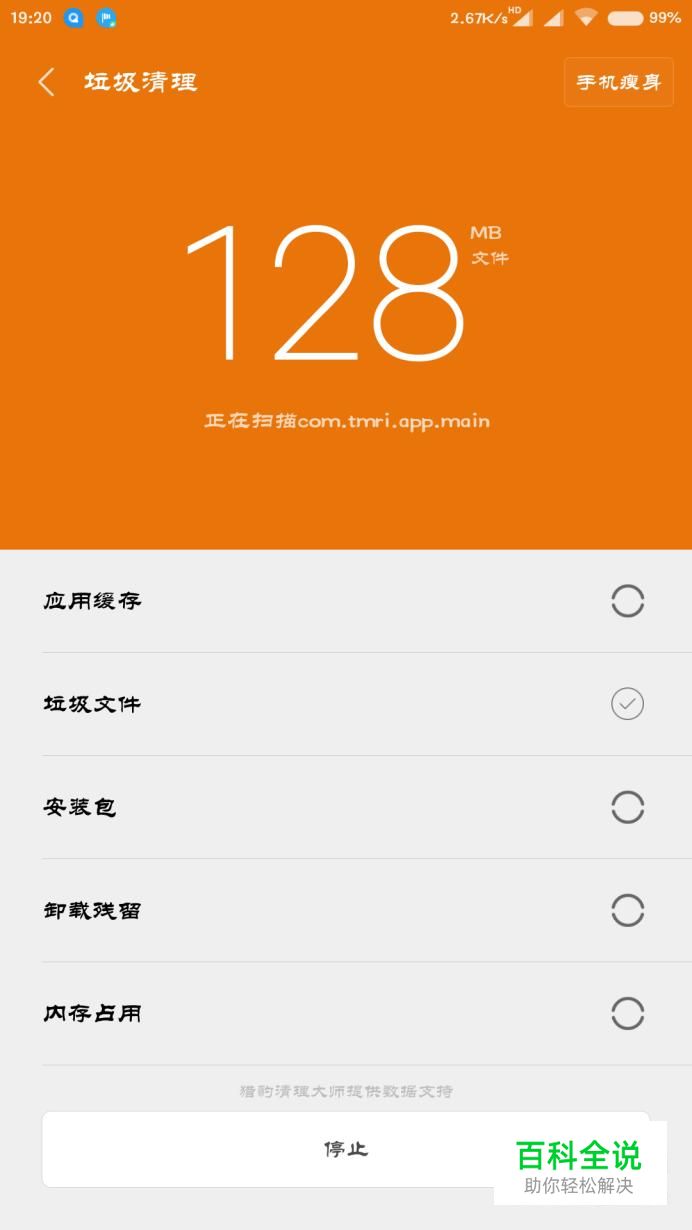Screen dimensions: 692x1230
Task: Select the 垃圾文件 row
Action: tap(345, 704)
